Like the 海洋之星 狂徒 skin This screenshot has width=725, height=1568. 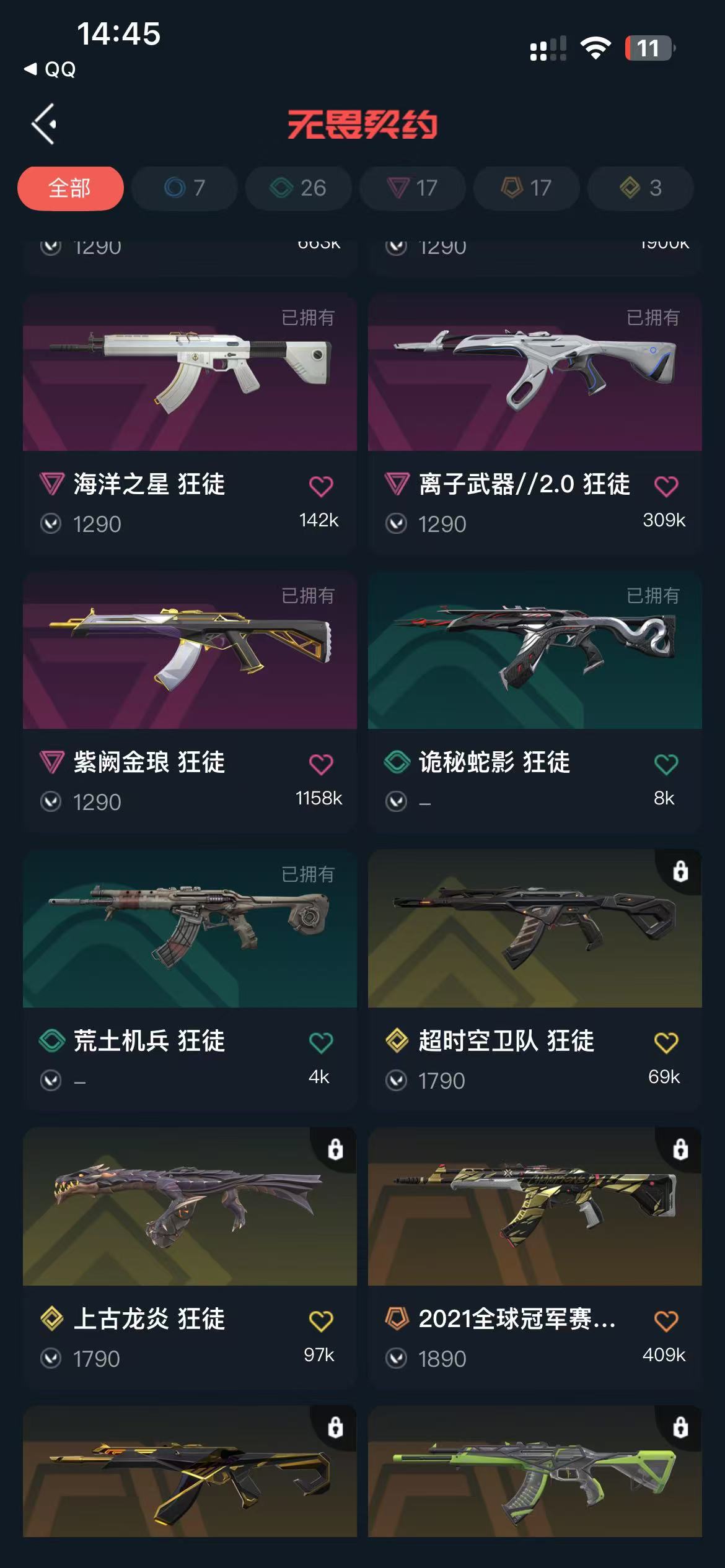[321, 486]
